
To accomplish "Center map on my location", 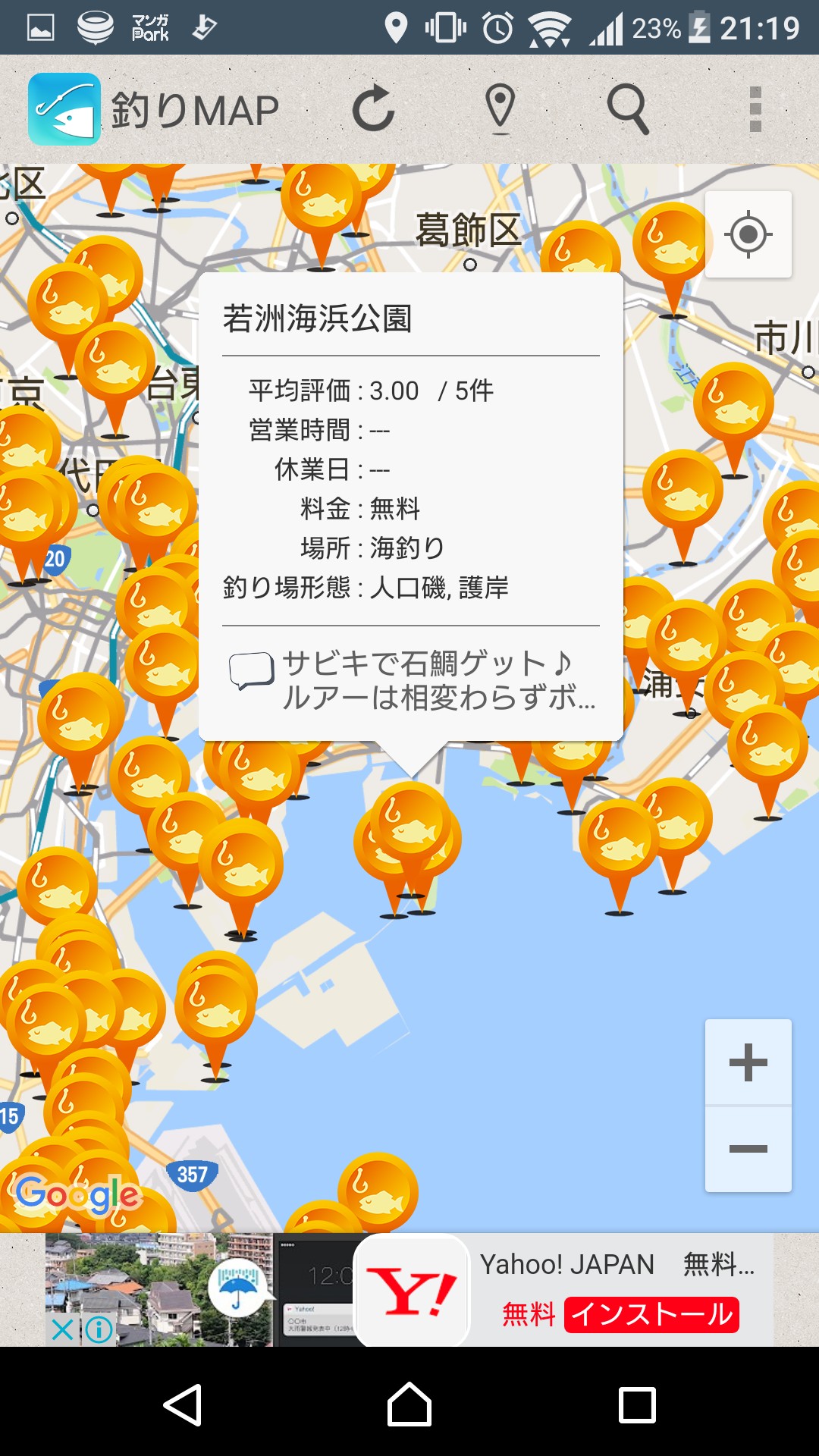I will coord(748,234).
